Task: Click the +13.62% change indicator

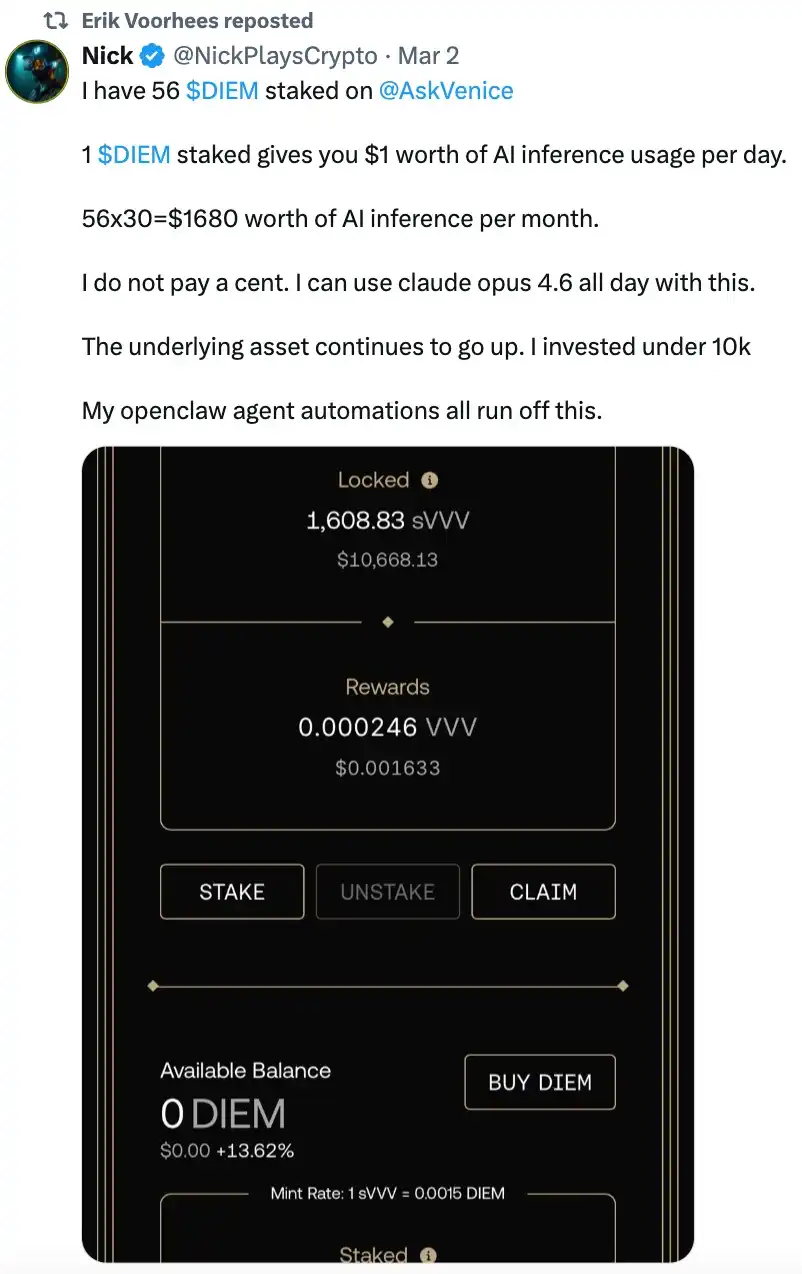Action: coord(256,1151)
